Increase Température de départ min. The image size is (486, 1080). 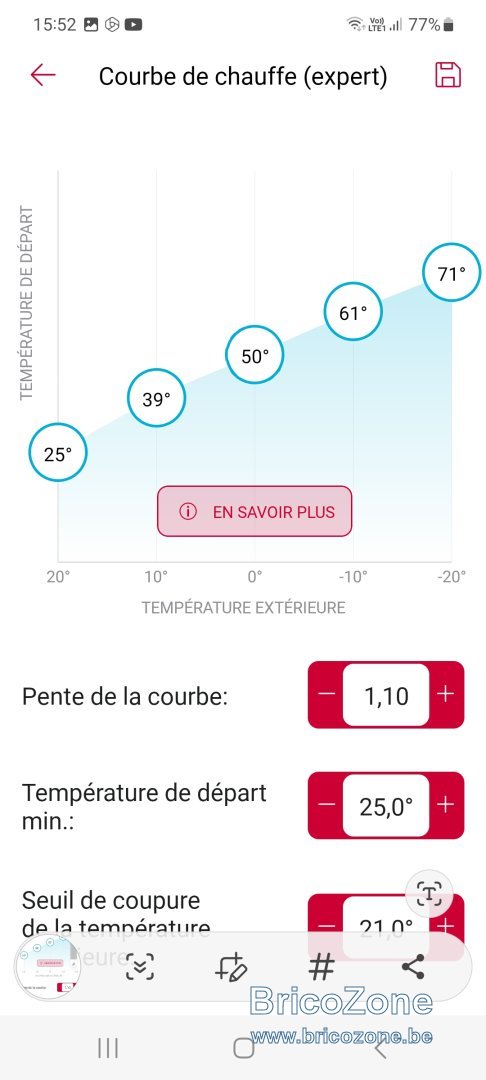click(446, 804)
